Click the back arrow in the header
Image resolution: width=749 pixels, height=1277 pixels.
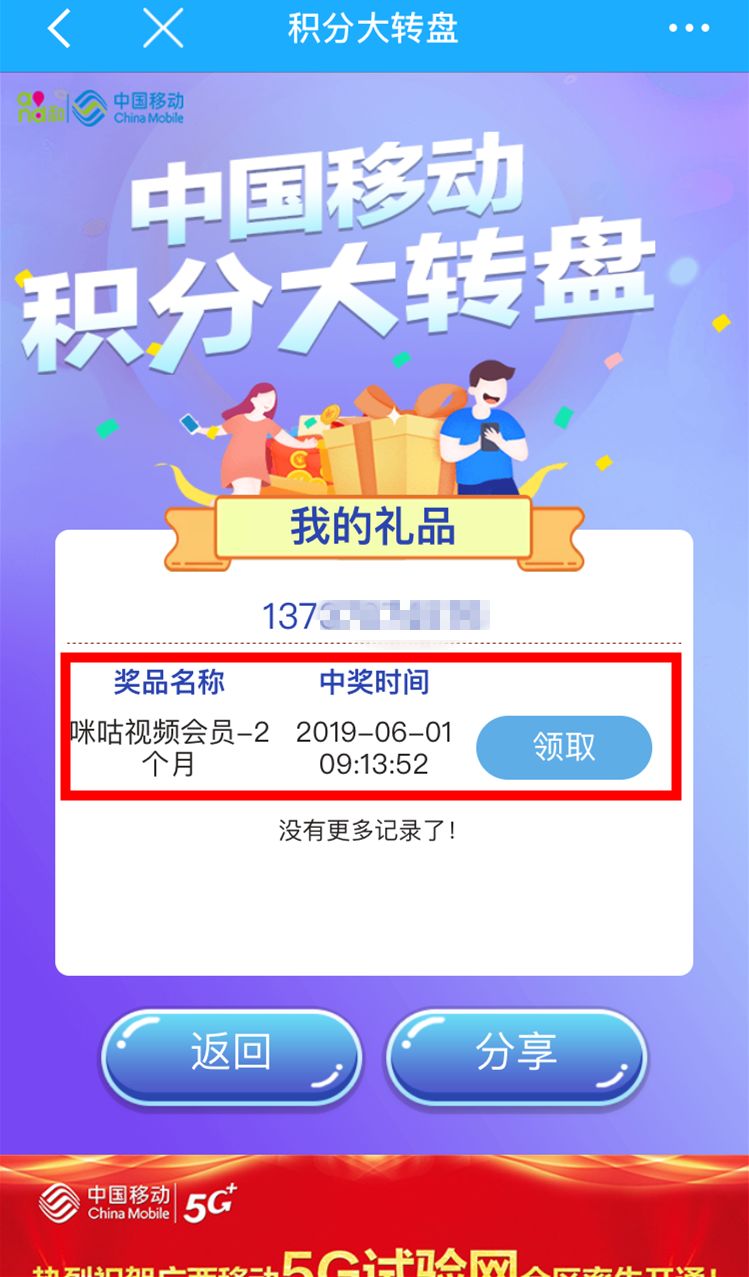tap(57, 30)
